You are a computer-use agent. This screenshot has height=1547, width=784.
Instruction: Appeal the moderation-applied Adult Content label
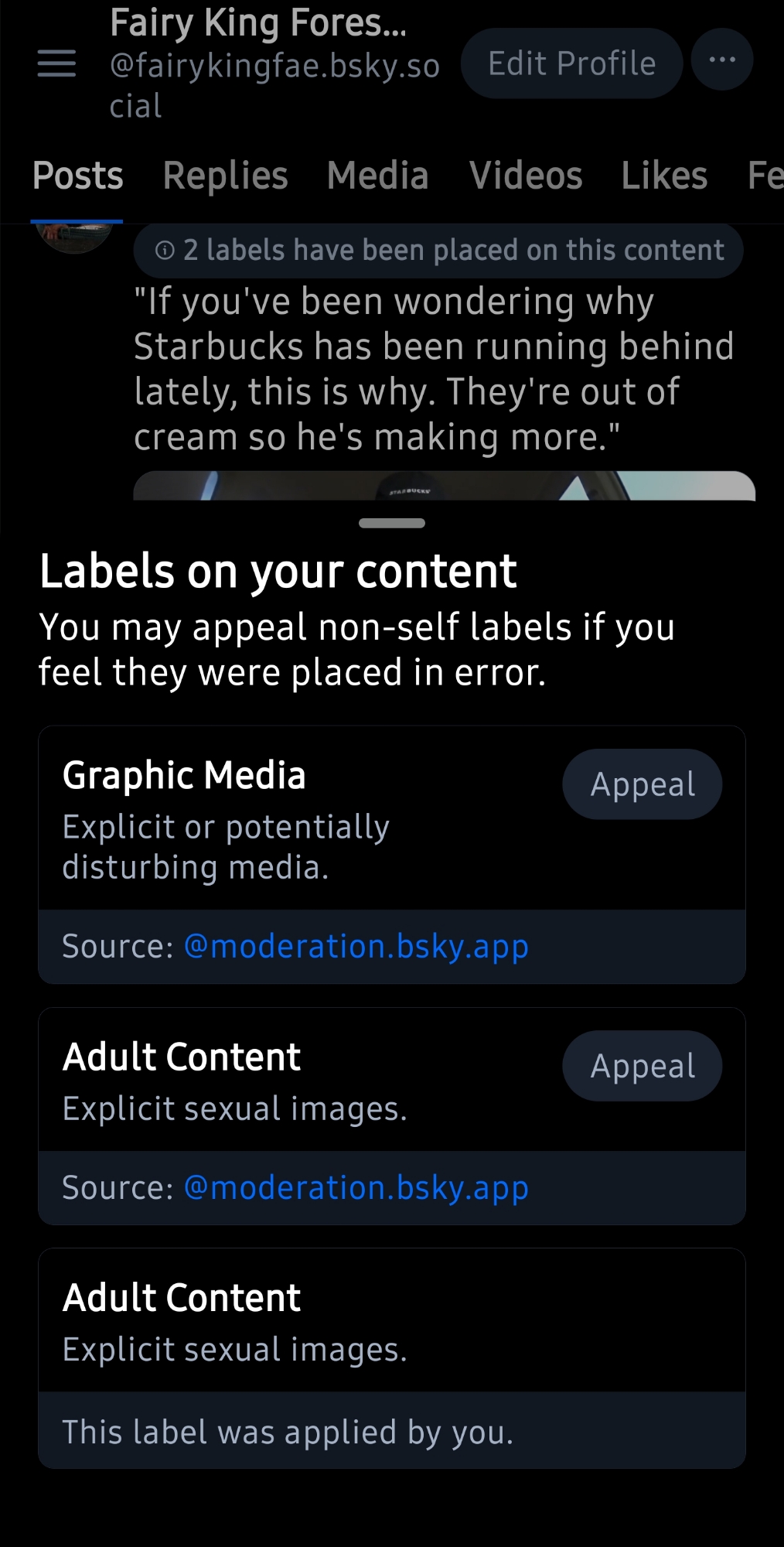point(642,1066)
